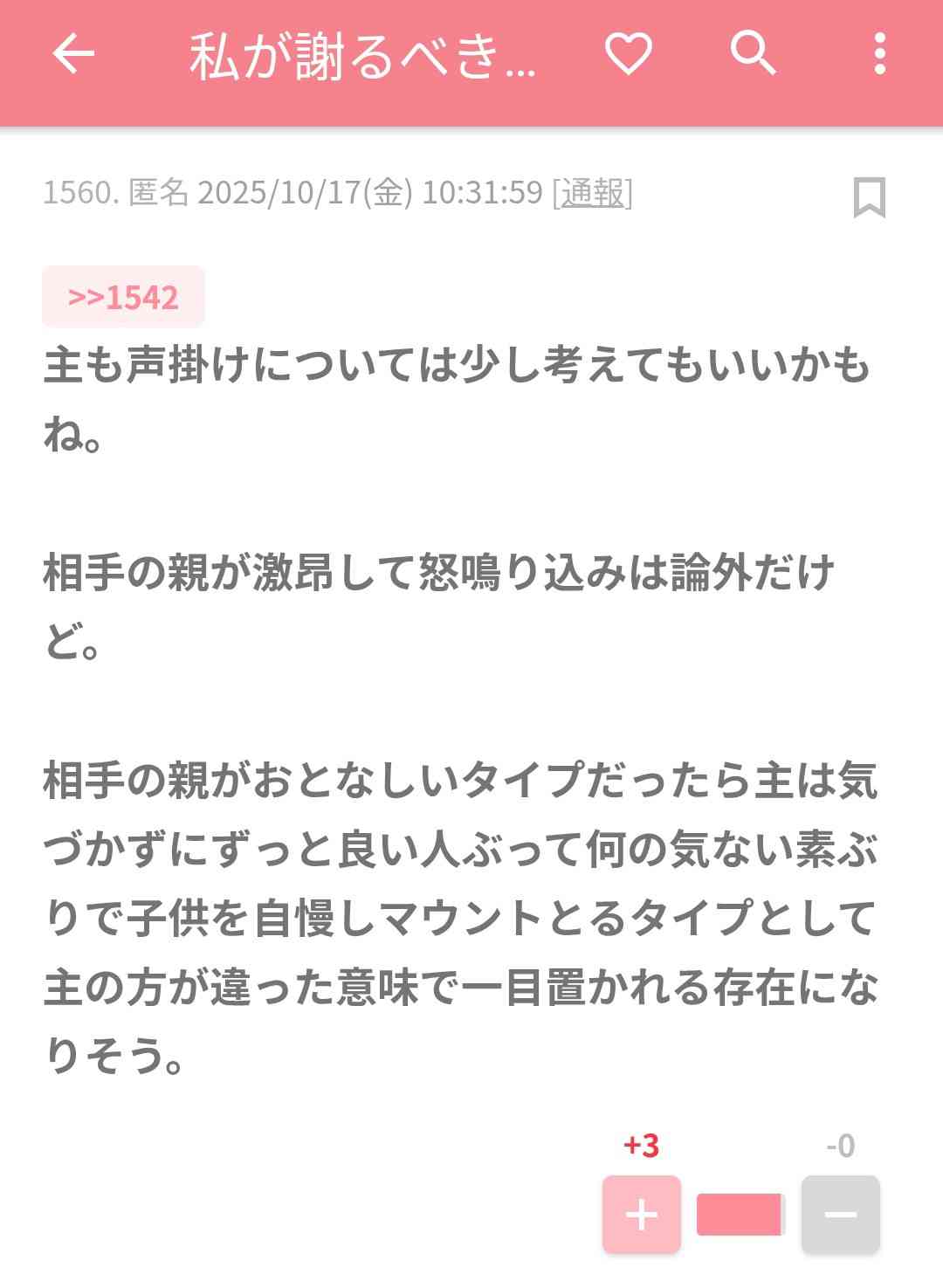Open the quoted reply >>1542
The image size is (943, 1288).
click(x=123, y=298)
